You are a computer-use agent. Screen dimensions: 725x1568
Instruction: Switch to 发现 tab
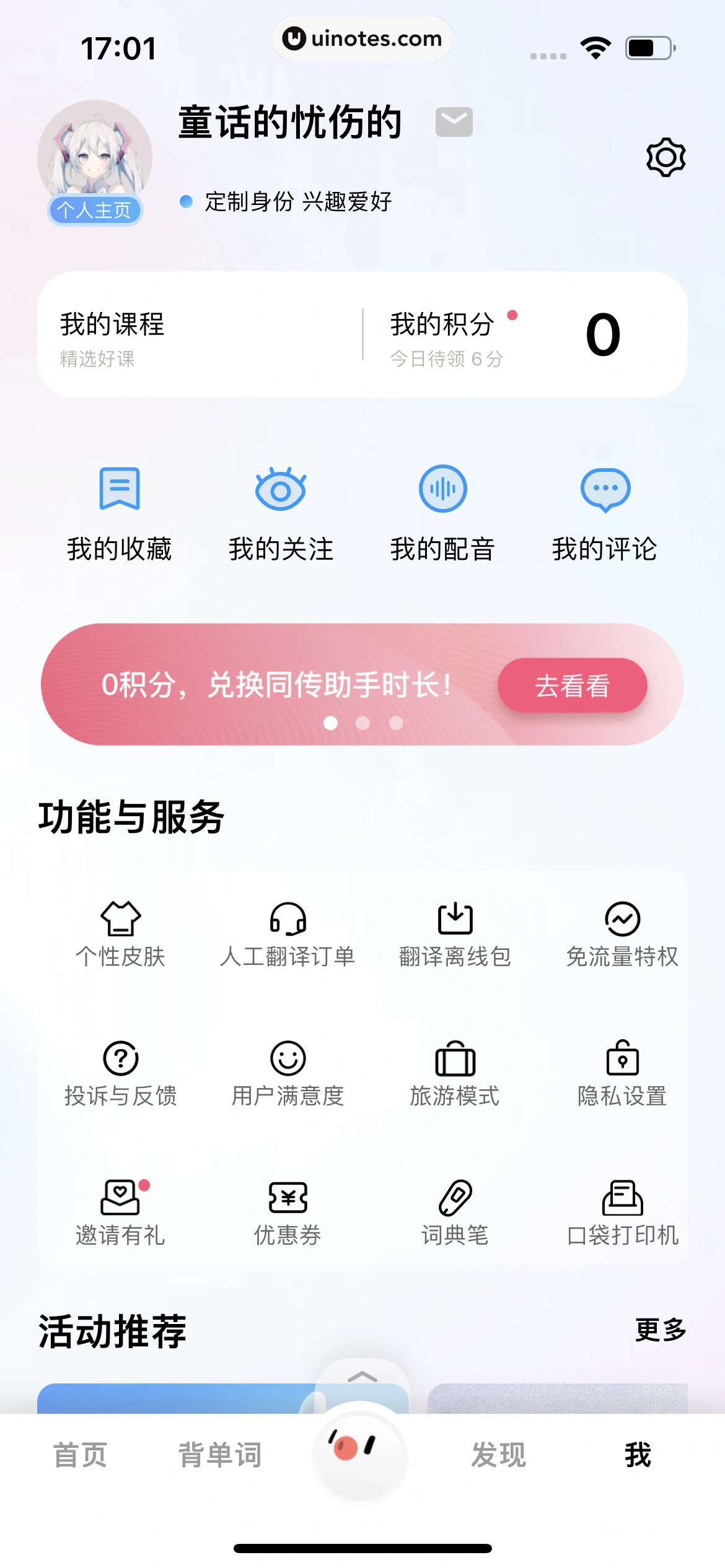point(500,1457)
